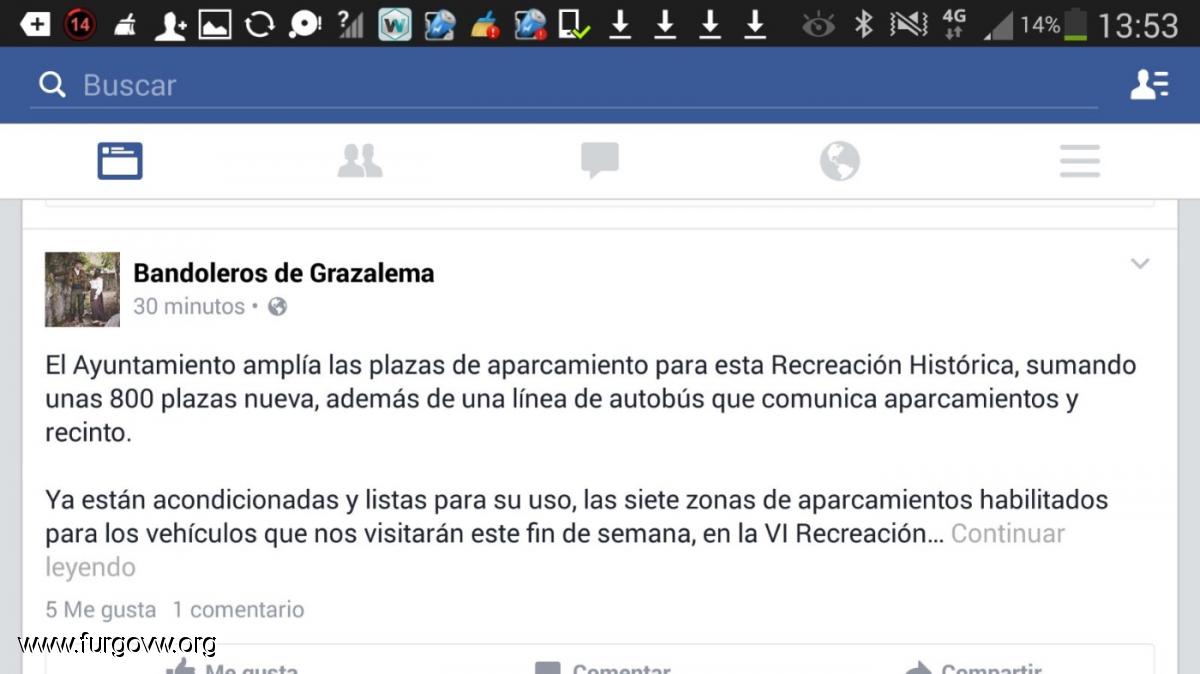1200x674 pixels.
Task: Open the hamburger menu tab
Action: [1080, 161]
